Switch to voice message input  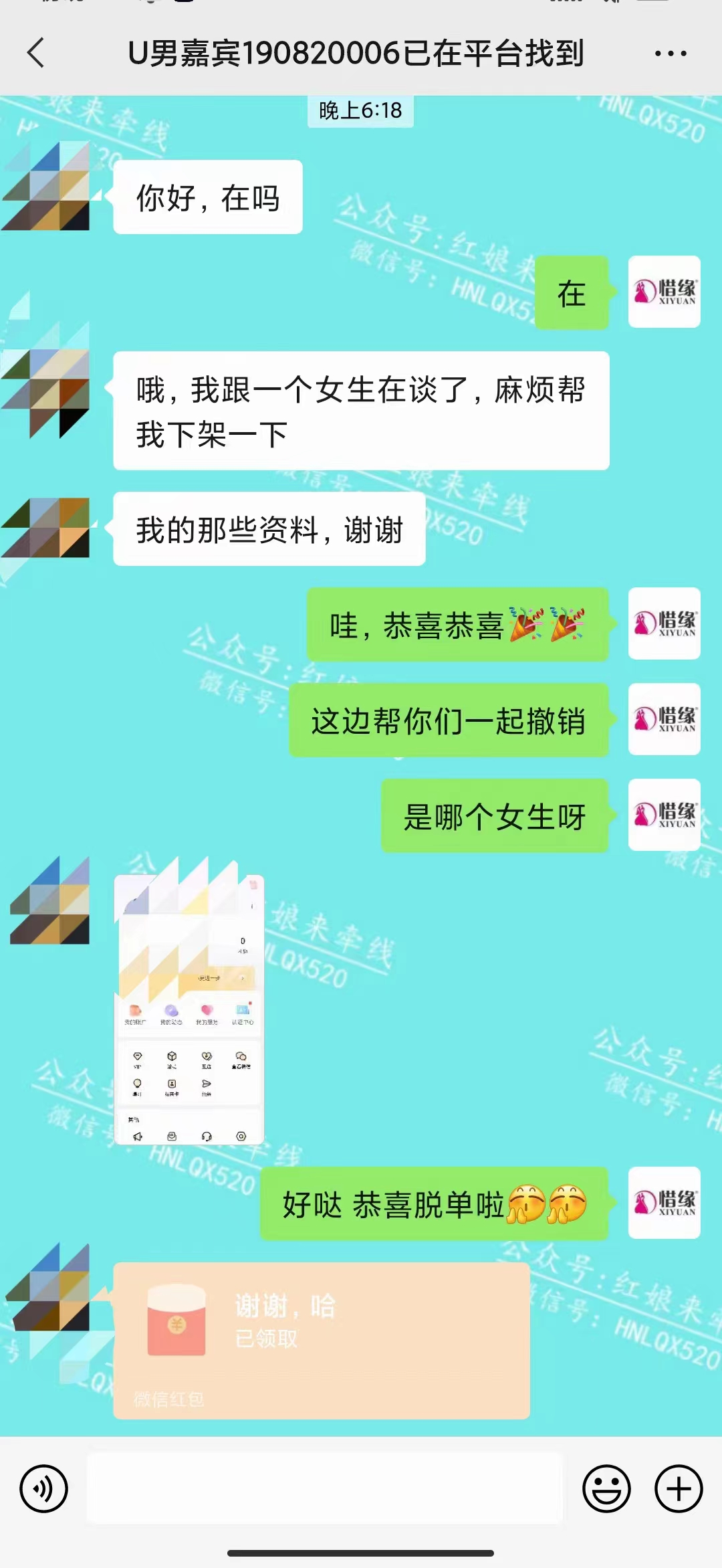(44, 1489)
